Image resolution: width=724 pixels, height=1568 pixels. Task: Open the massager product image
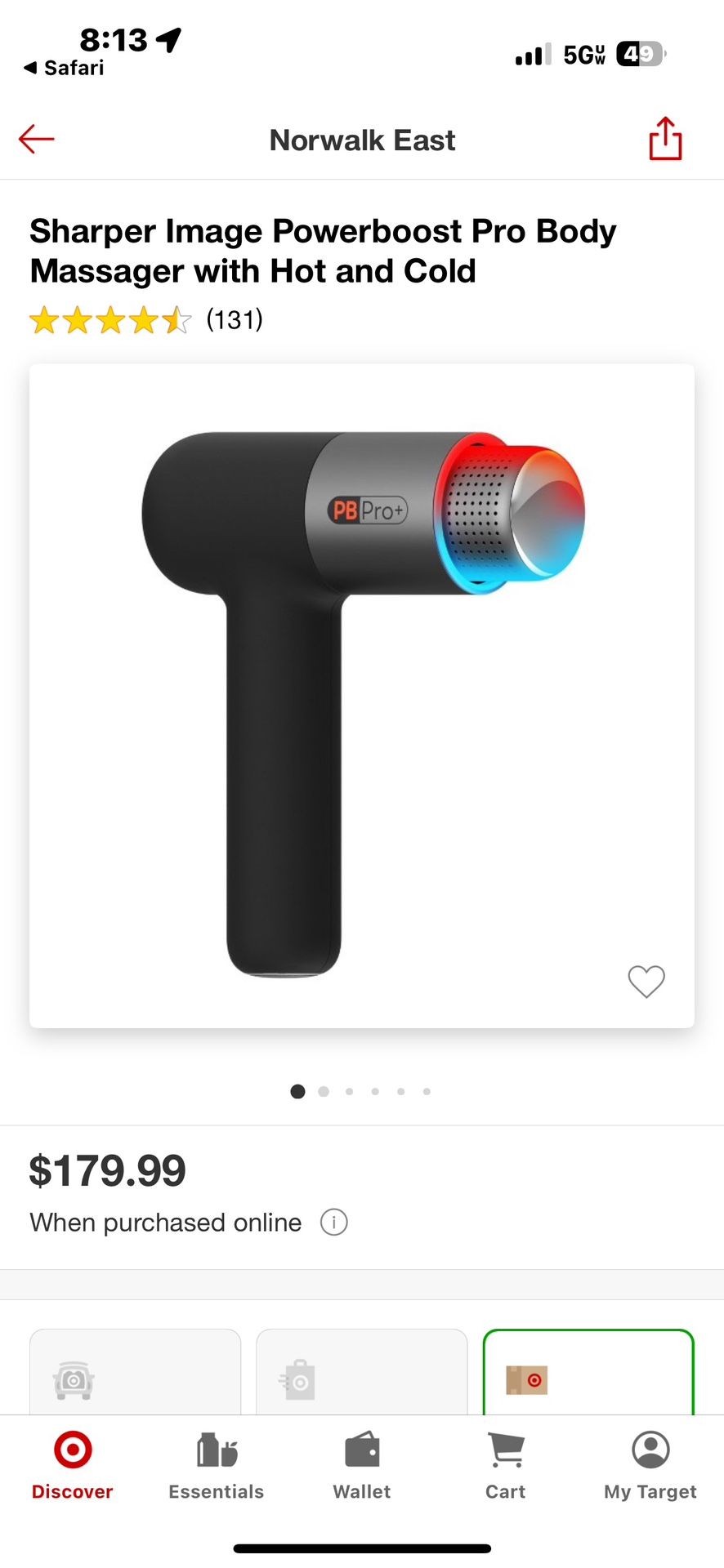(362, 695)
